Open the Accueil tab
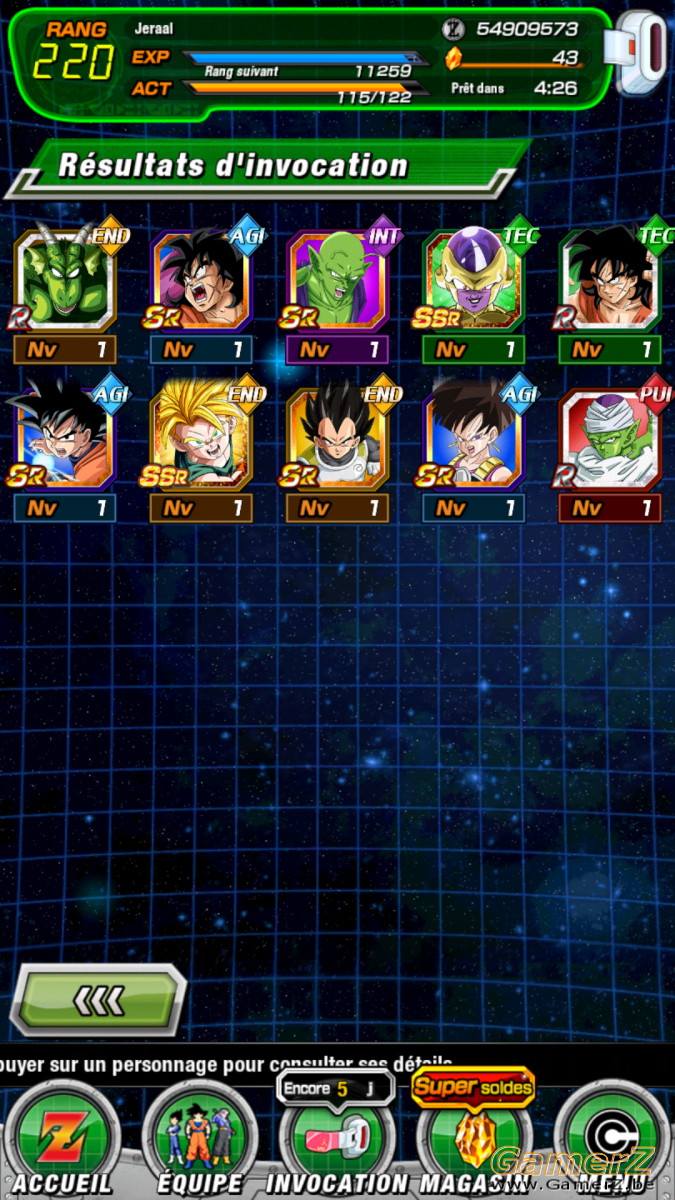Screen dimensions: 675x1200 [62, 1140]
